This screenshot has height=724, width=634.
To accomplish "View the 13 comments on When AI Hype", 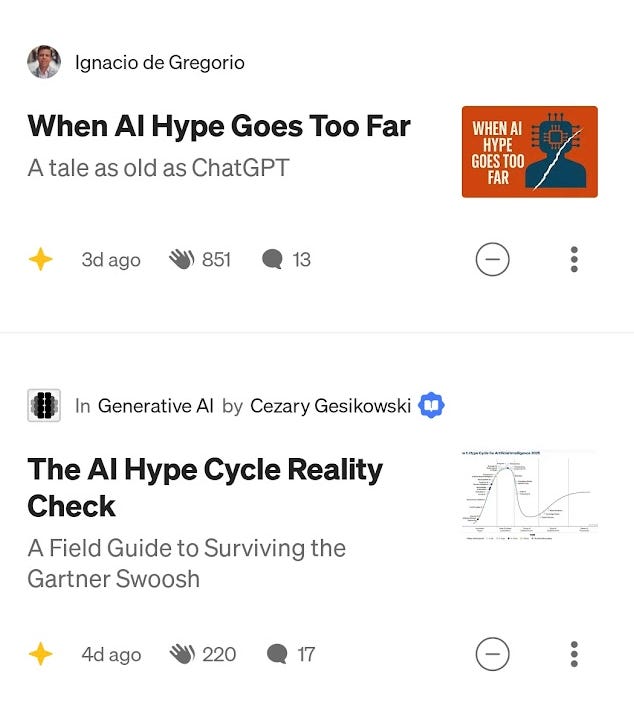I will click(x=286, y=259).
